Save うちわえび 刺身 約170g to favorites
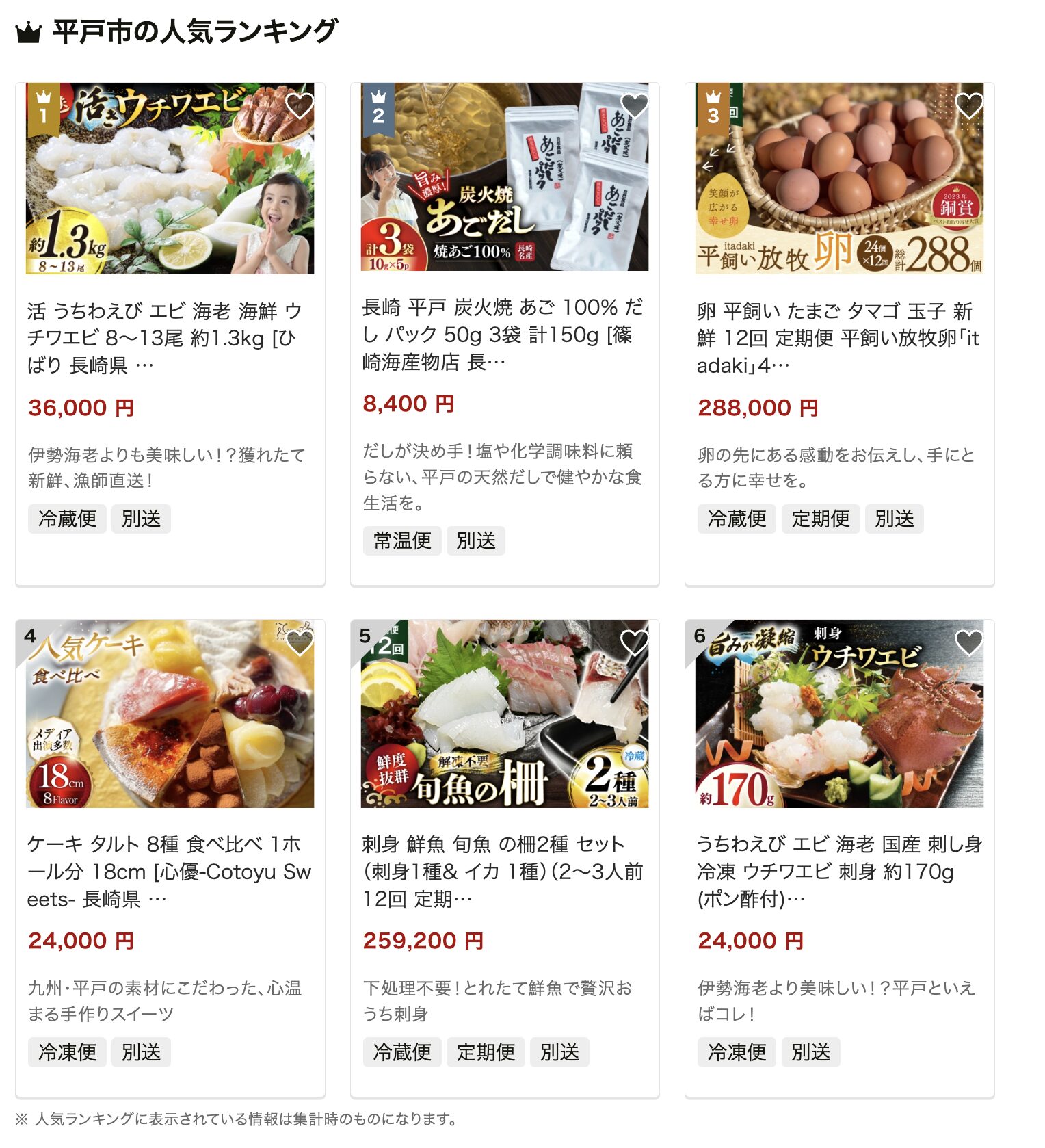This screenshot has height=1148, width=1045. click(968, 642)
